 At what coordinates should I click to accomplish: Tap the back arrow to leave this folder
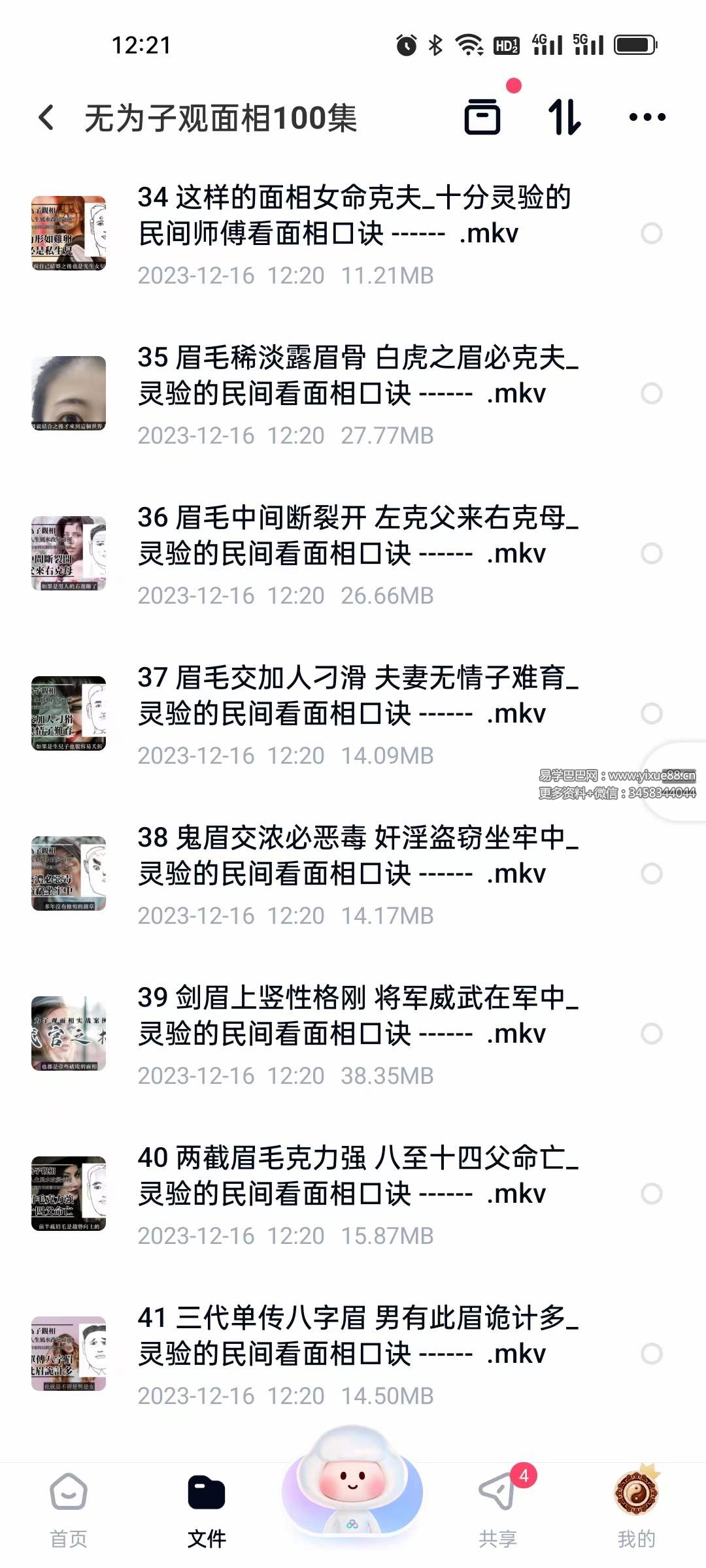tap(46, 118)
